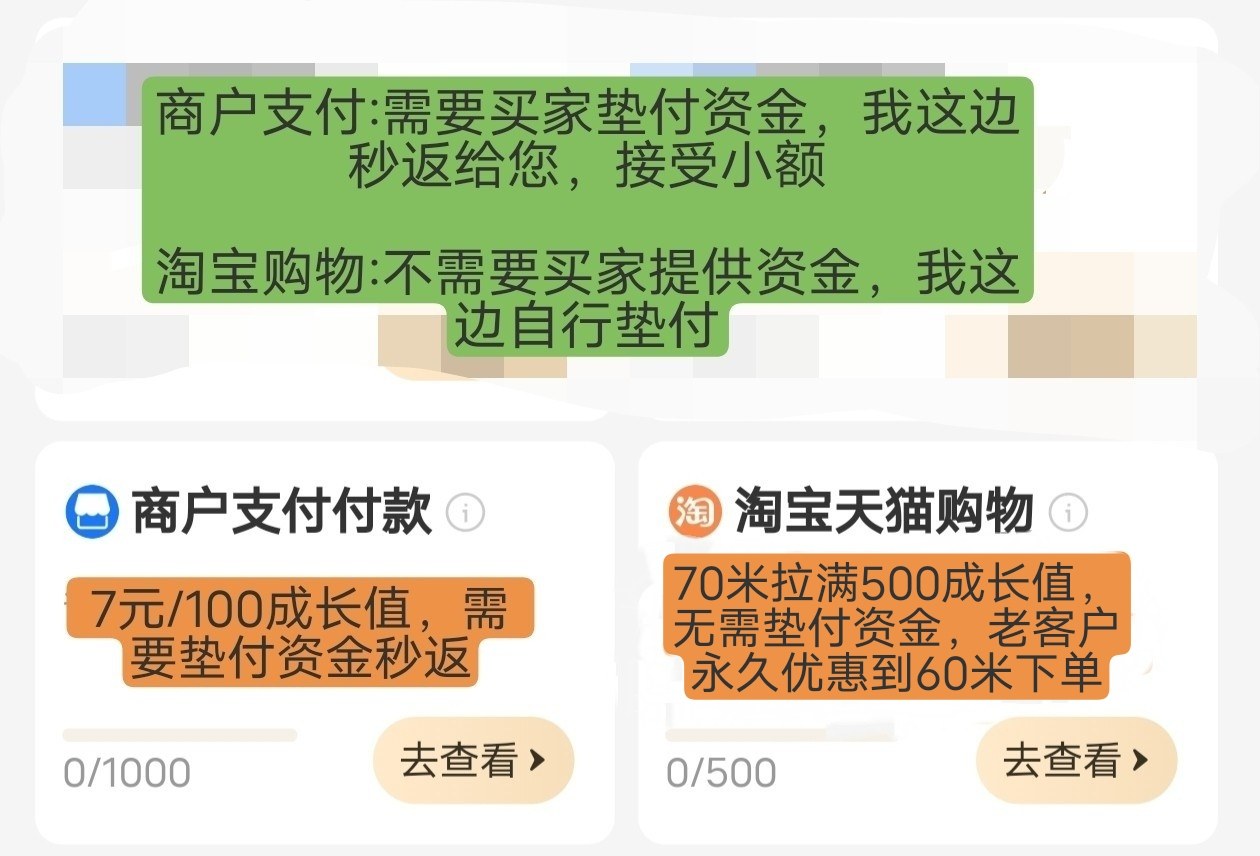This screenshot has height=856, width=1260.
Task: Open the info icon beside 淘宝天猫购物
Action: pos(1068,513)
